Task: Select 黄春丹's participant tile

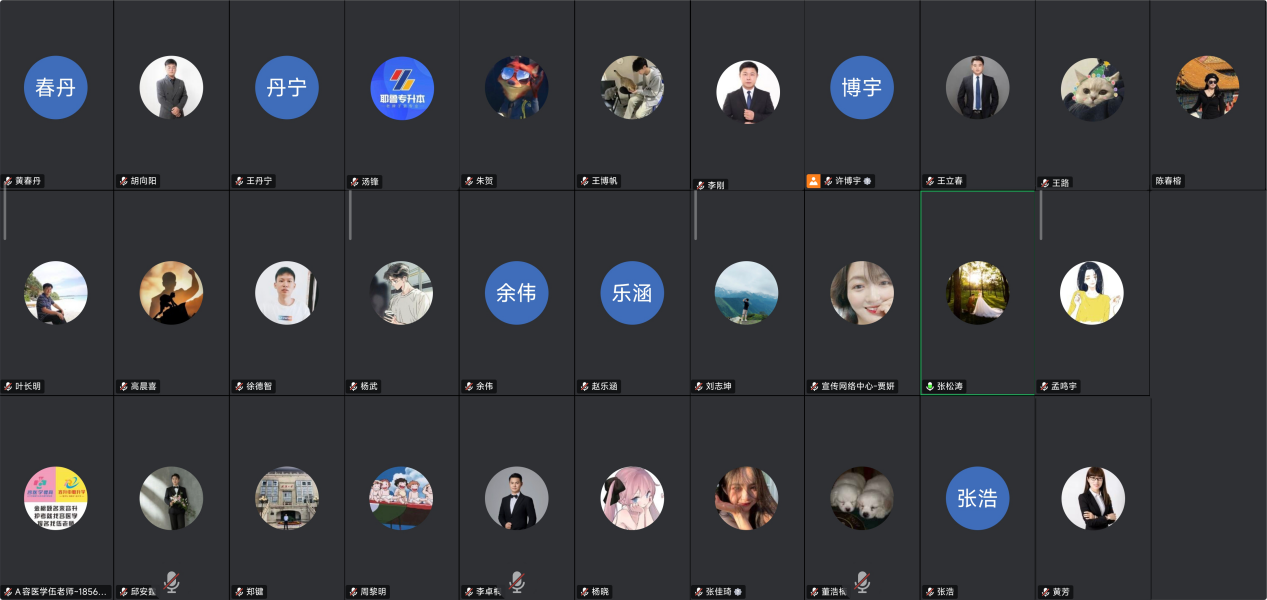Action: (56, 88)
